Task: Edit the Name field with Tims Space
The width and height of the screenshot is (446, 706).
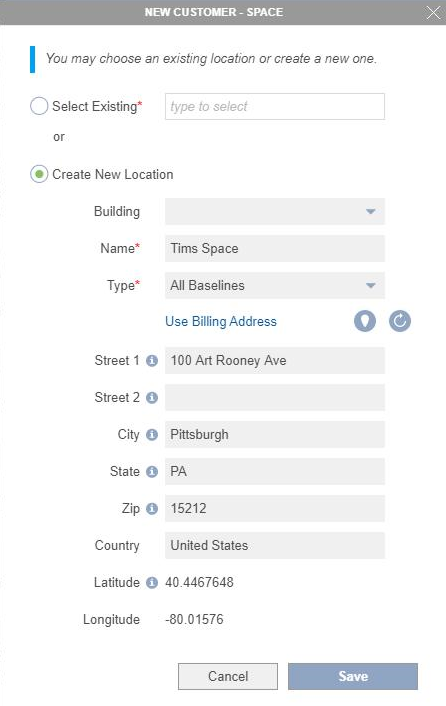Action: (x=275, y=248)
